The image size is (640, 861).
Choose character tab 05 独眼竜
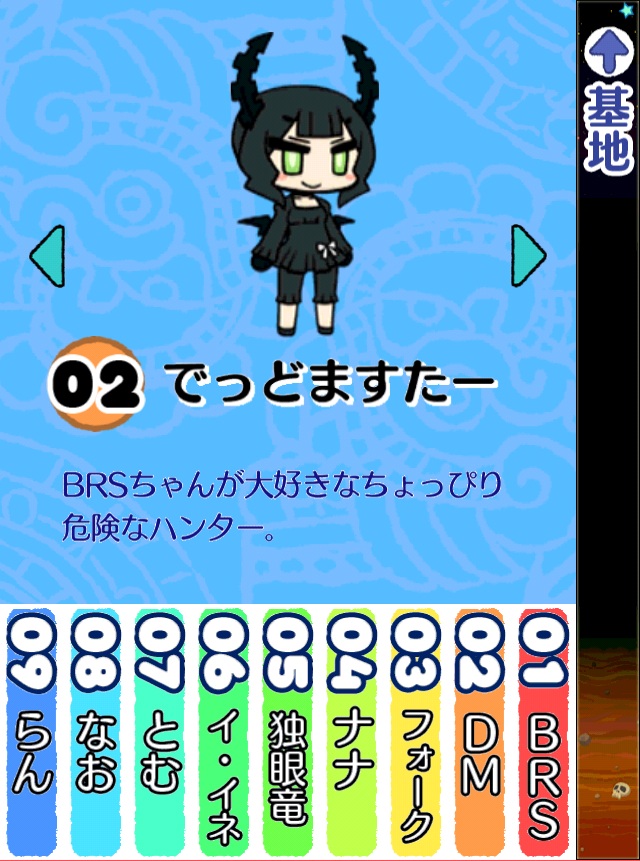point(288,732)
